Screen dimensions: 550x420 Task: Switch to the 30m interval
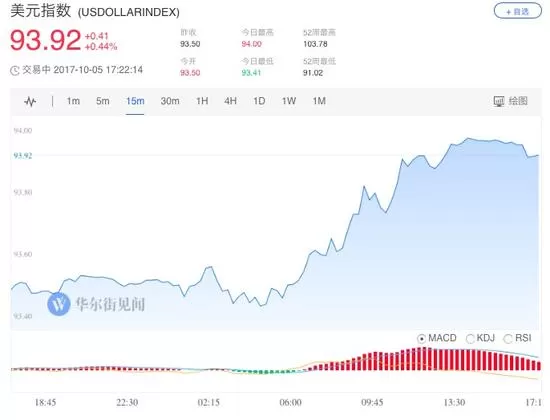(x=170, y=101)
